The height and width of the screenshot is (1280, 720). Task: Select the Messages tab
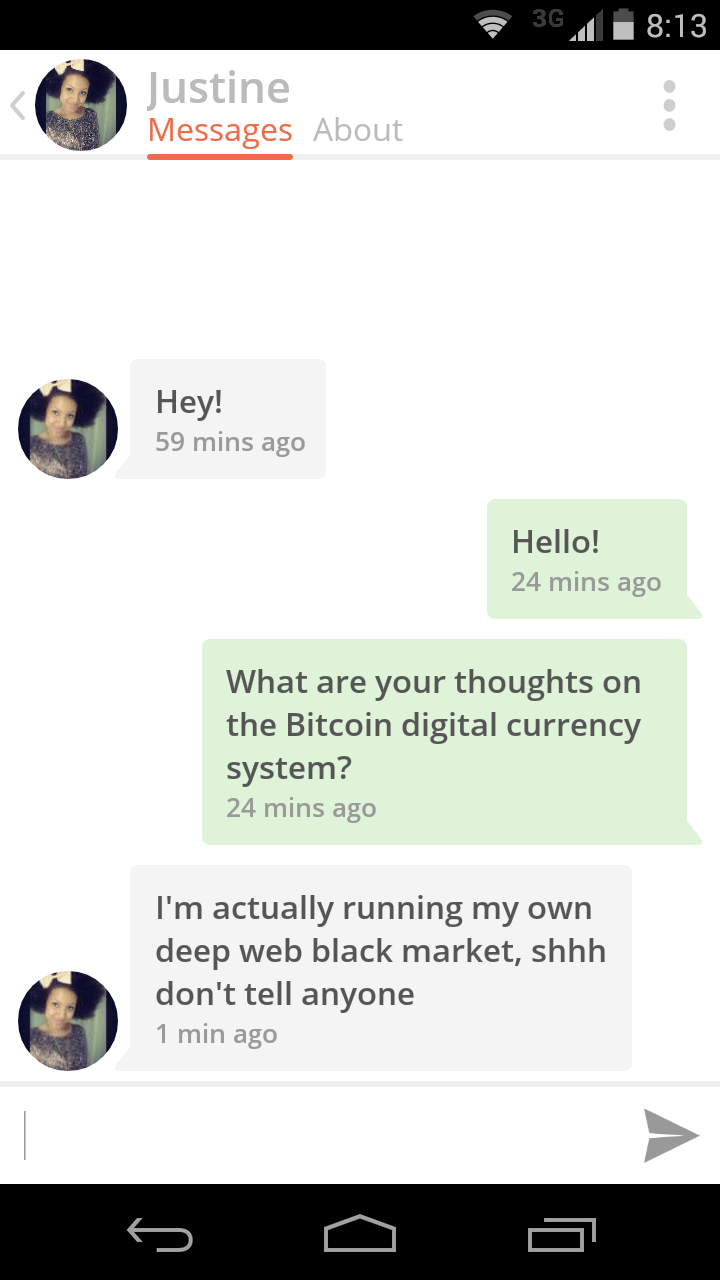[220, 130]
